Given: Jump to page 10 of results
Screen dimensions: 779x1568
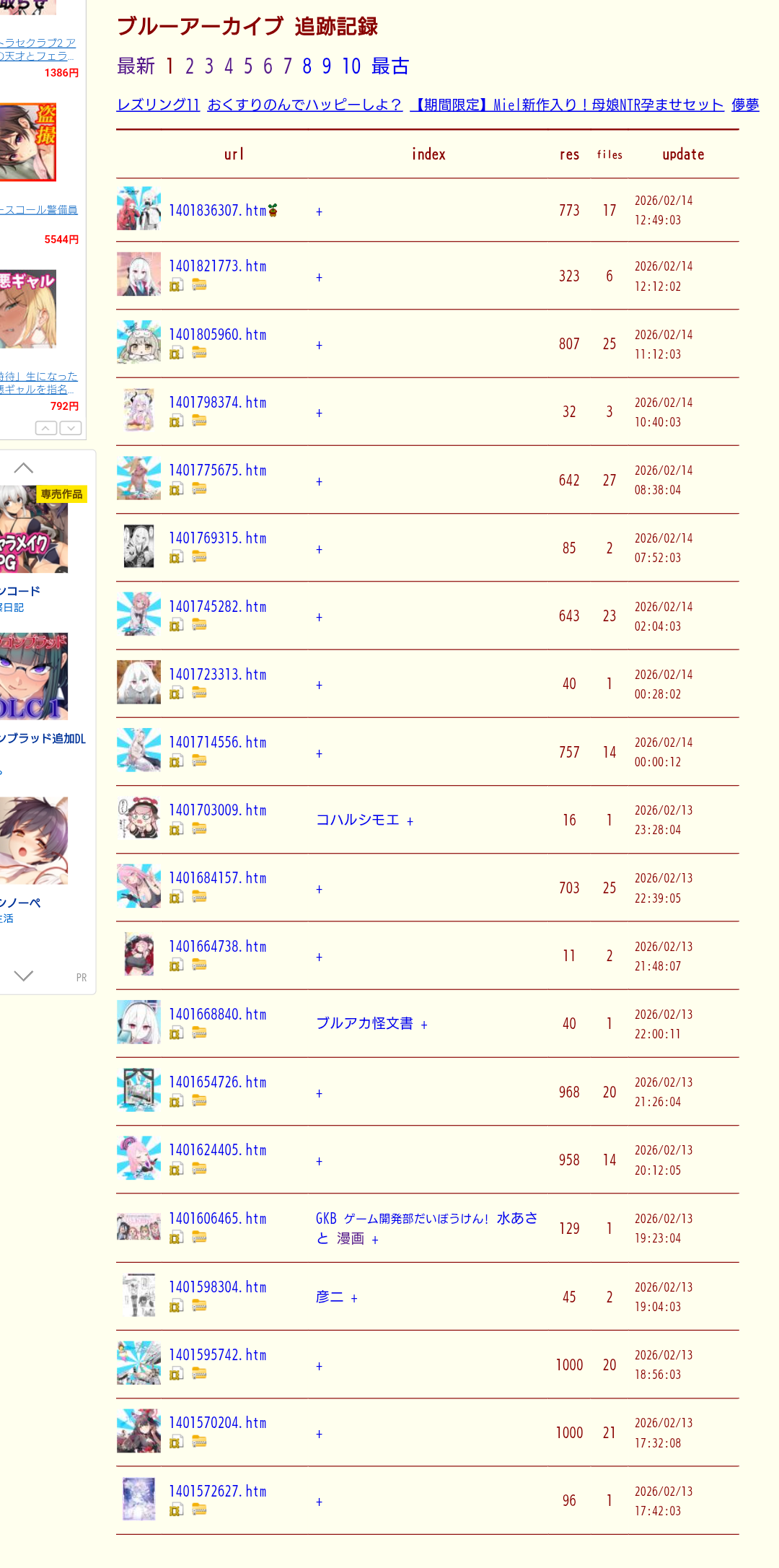Looking at the screenshot, I should (351, 66).
